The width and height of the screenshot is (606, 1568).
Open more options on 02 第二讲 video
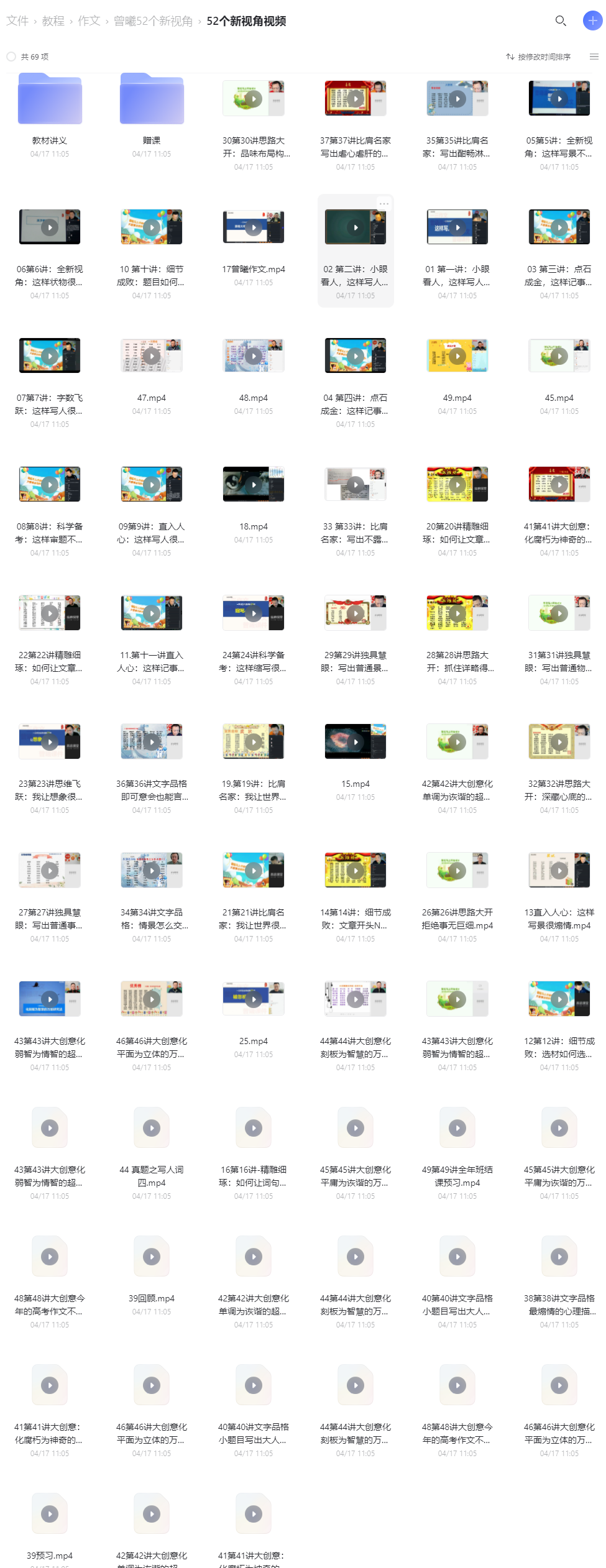point(384,204)
